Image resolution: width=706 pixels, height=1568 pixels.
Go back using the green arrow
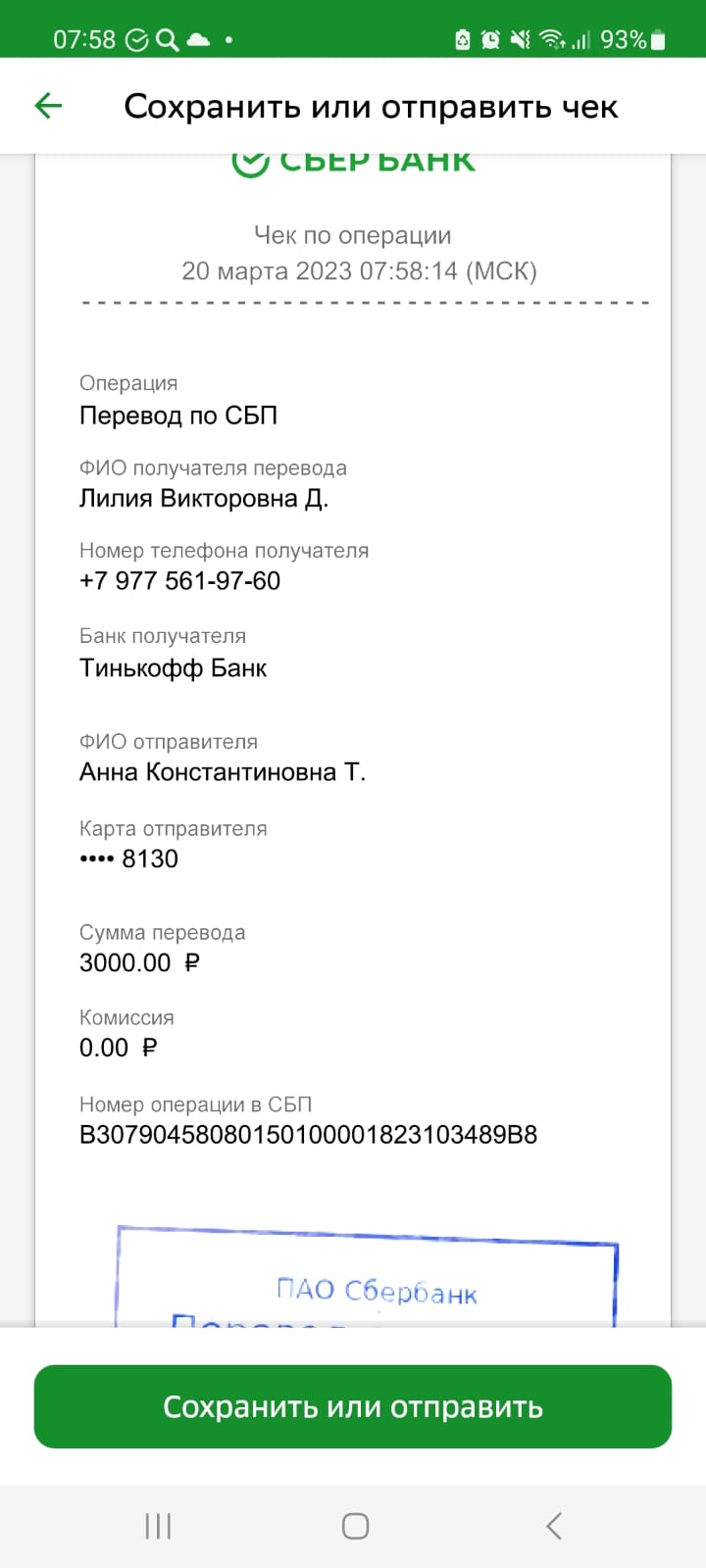(x=48, y=106)
